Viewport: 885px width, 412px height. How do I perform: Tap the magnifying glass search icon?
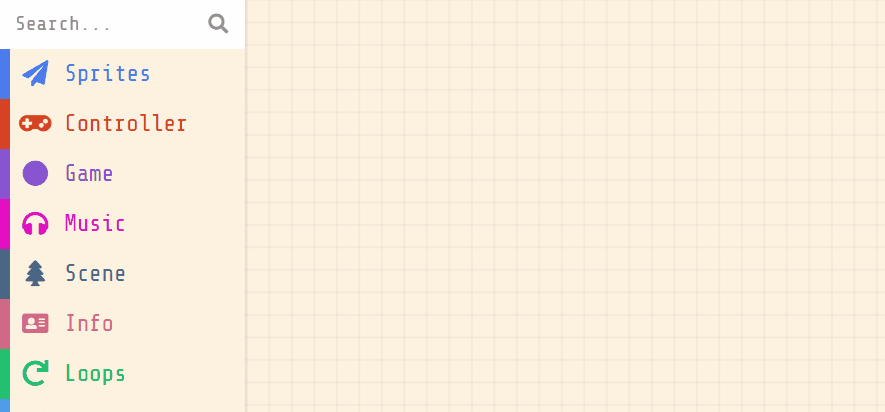(218, 24)
